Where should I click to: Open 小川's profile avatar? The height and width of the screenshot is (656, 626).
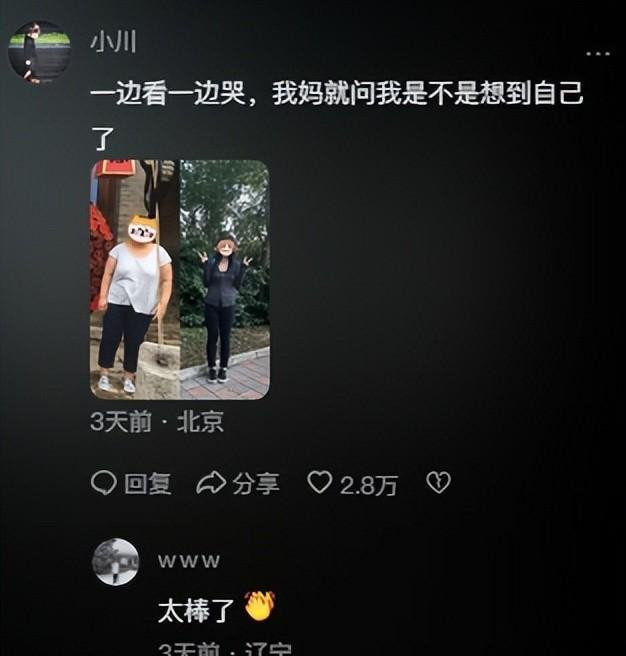[x=39, y=51]
